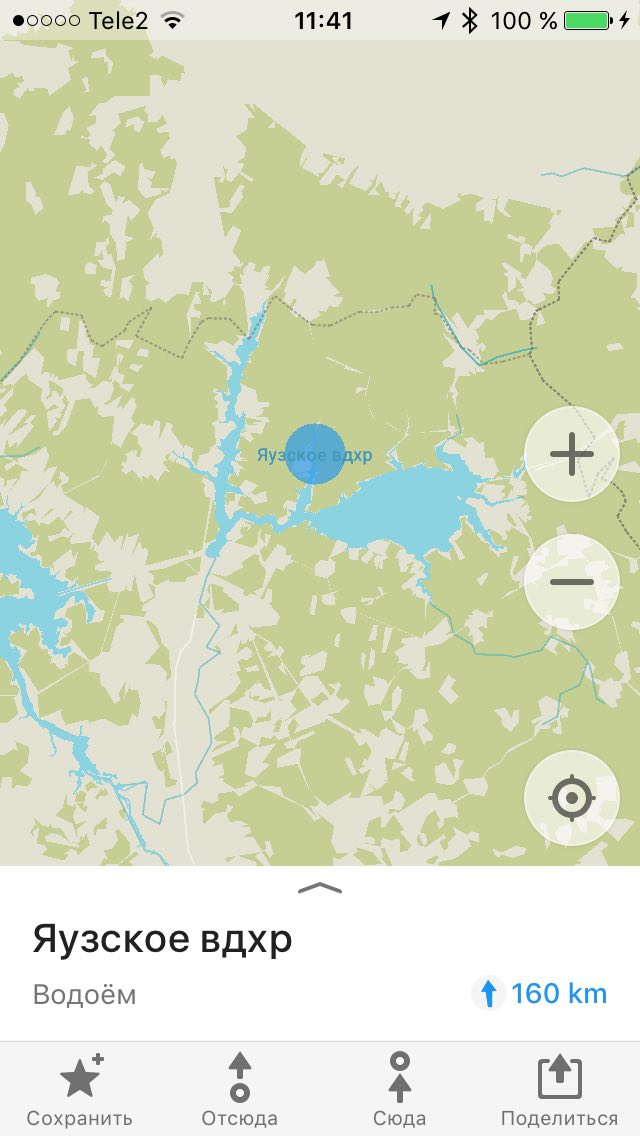
Task: Expand the Яузское вдхр place card
Action: (x=320, y=887)
